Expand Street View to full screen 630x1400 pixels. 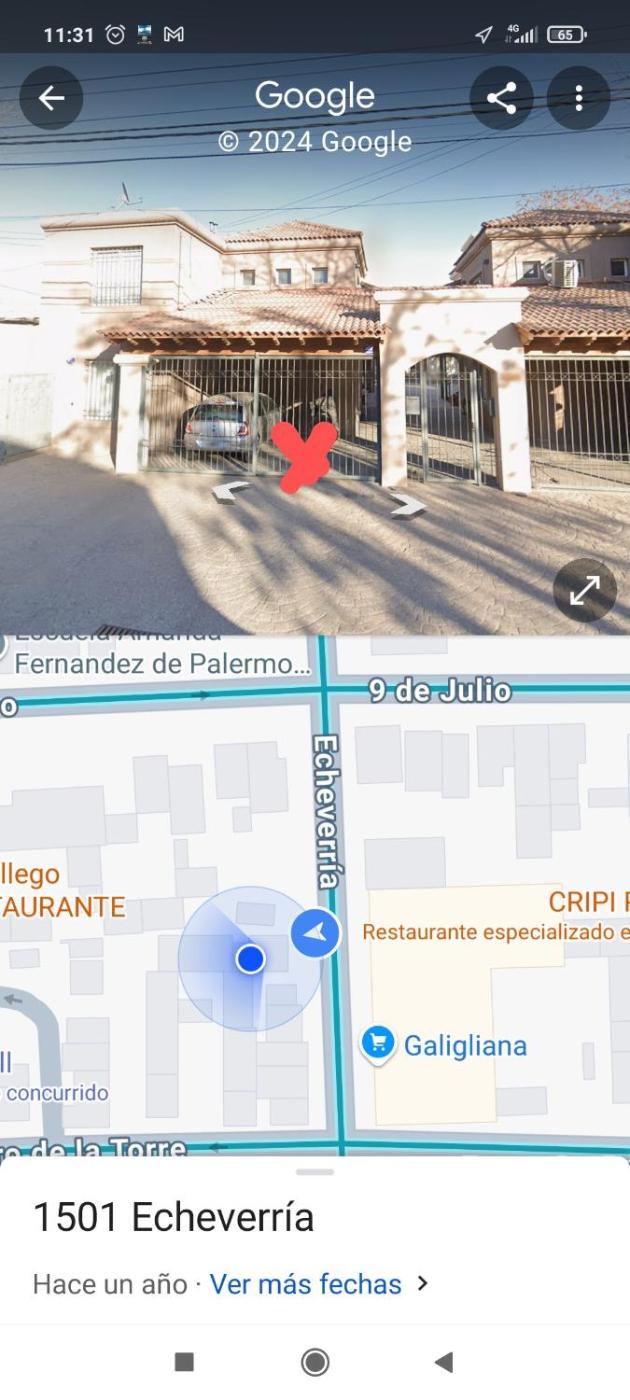(x=584, y=591)
